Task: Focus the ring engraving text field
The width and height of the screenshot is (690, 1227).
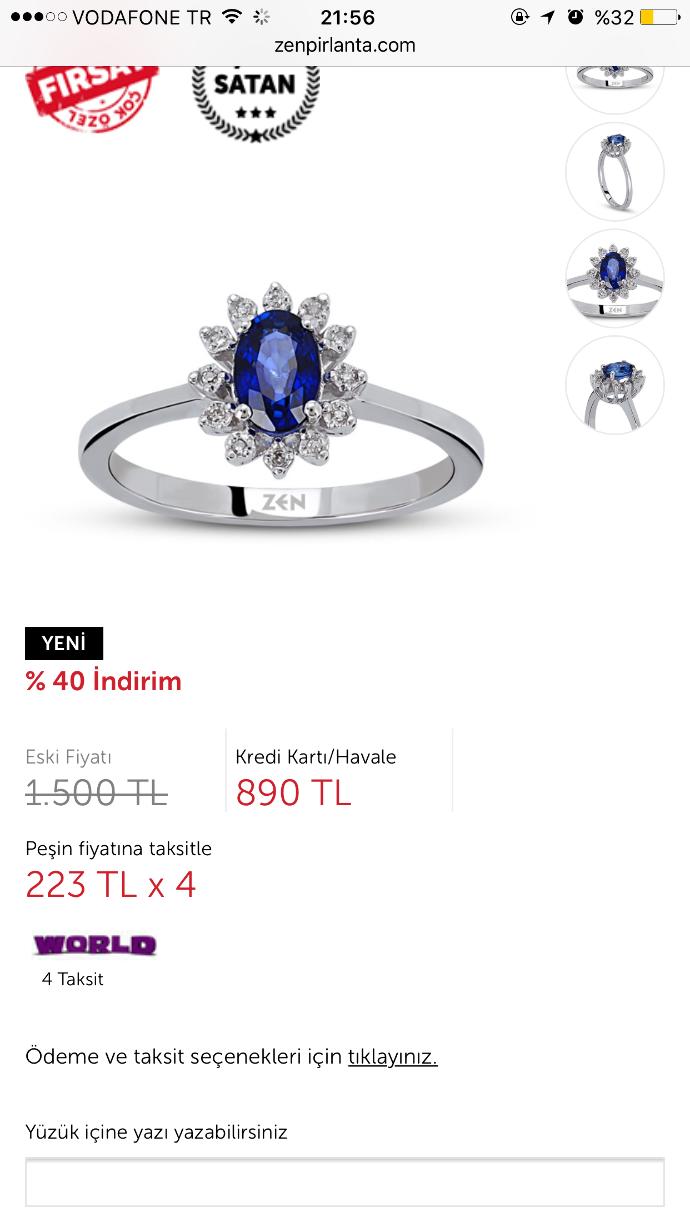Action: pos(344,1183)
